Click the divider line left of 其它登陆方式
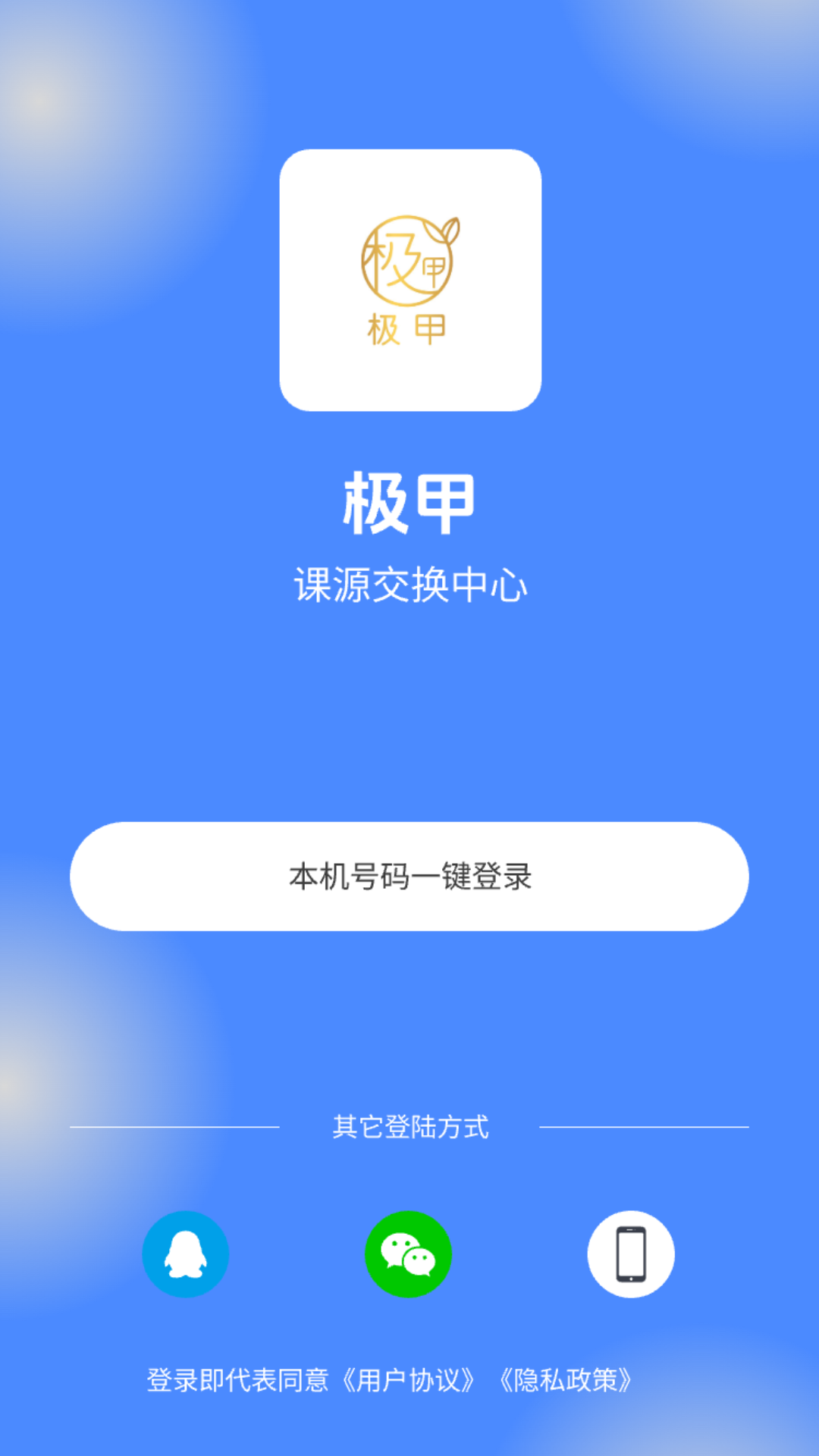Screen dimensions: 819x1456 click(174, 1127)
